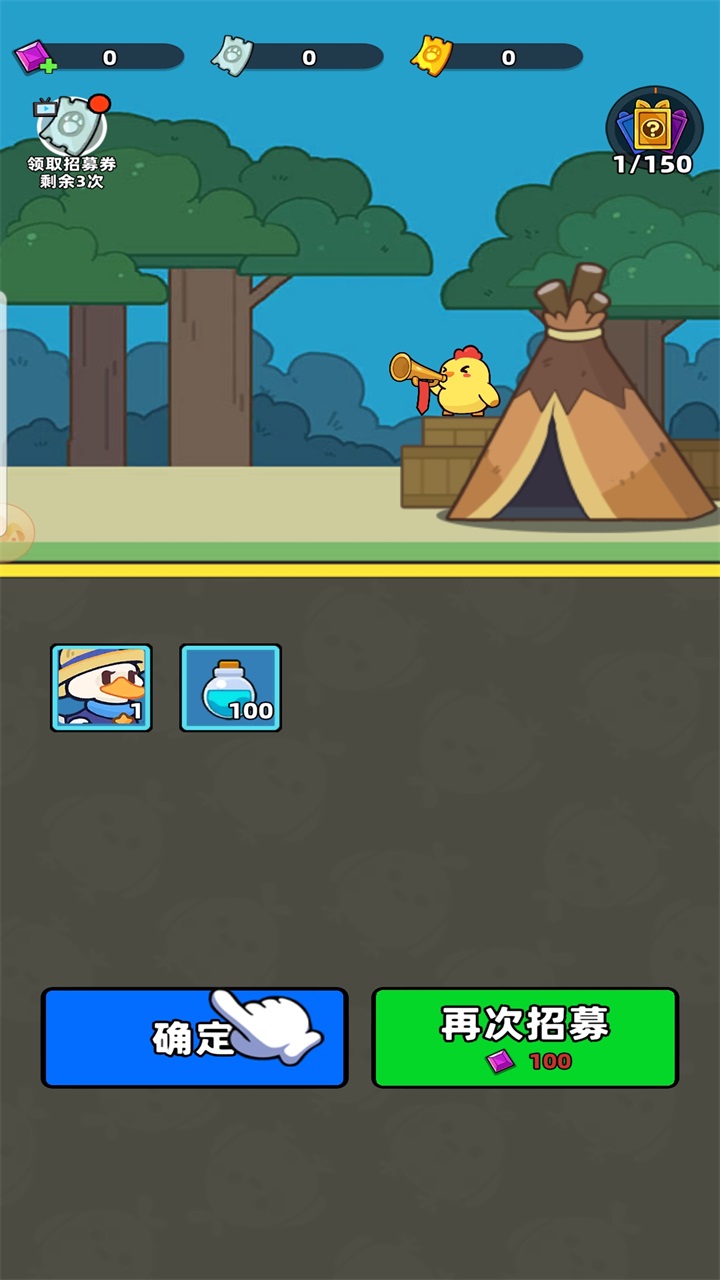Tap the 确定 confirm button
720x1280 pixels.
(x=193, y=1037)
